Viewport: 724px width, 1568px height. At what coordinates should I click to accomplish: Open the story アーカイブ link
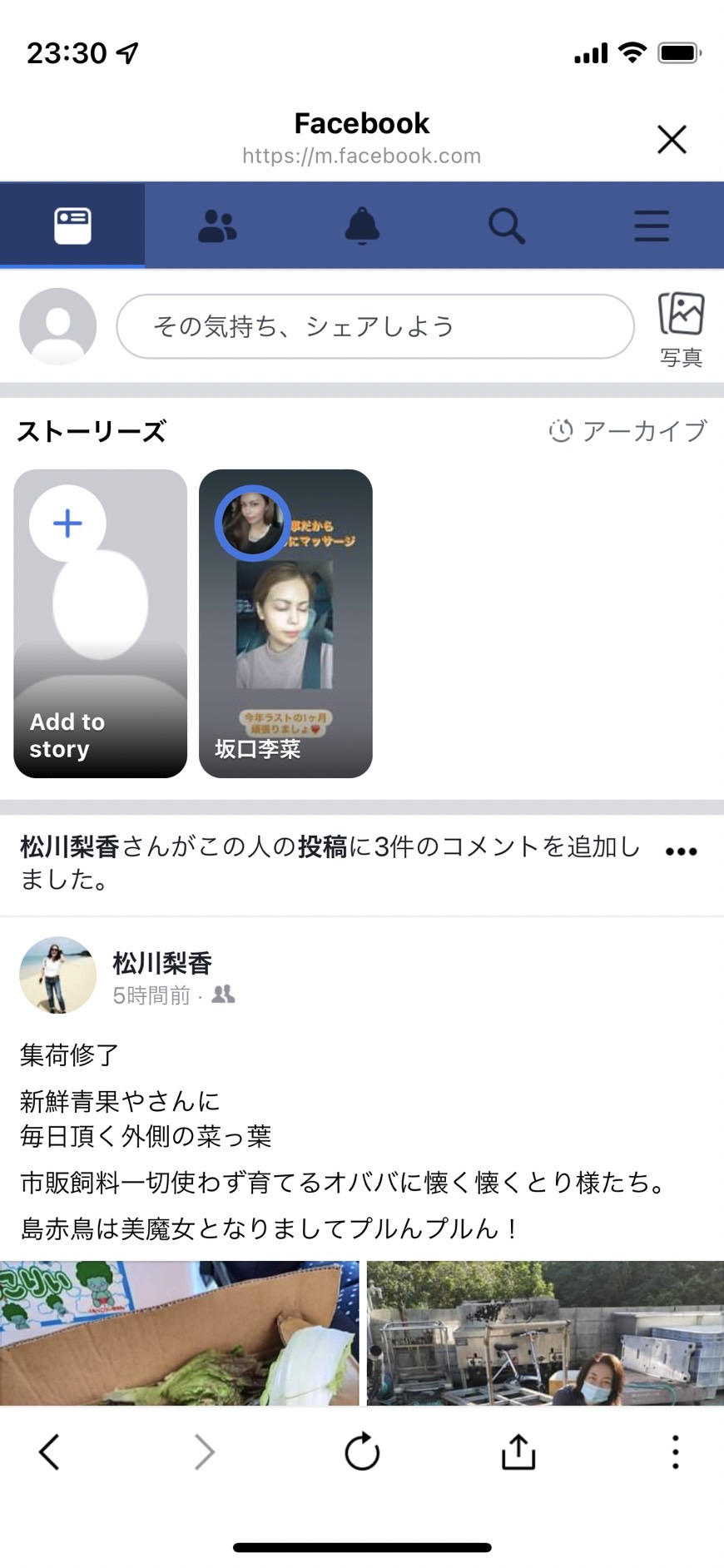point(627,431)
